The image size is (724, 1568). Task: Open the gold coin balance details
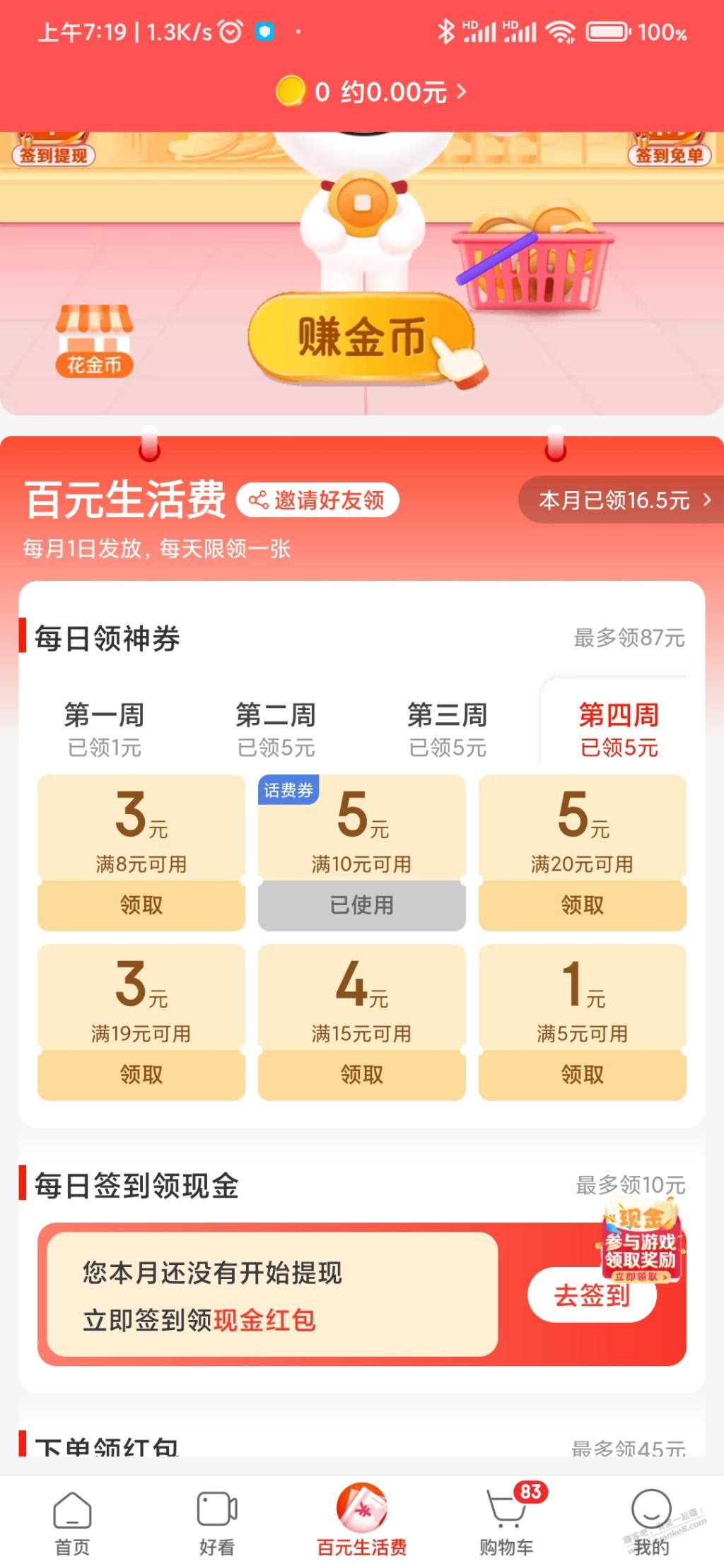click(372, 92)
